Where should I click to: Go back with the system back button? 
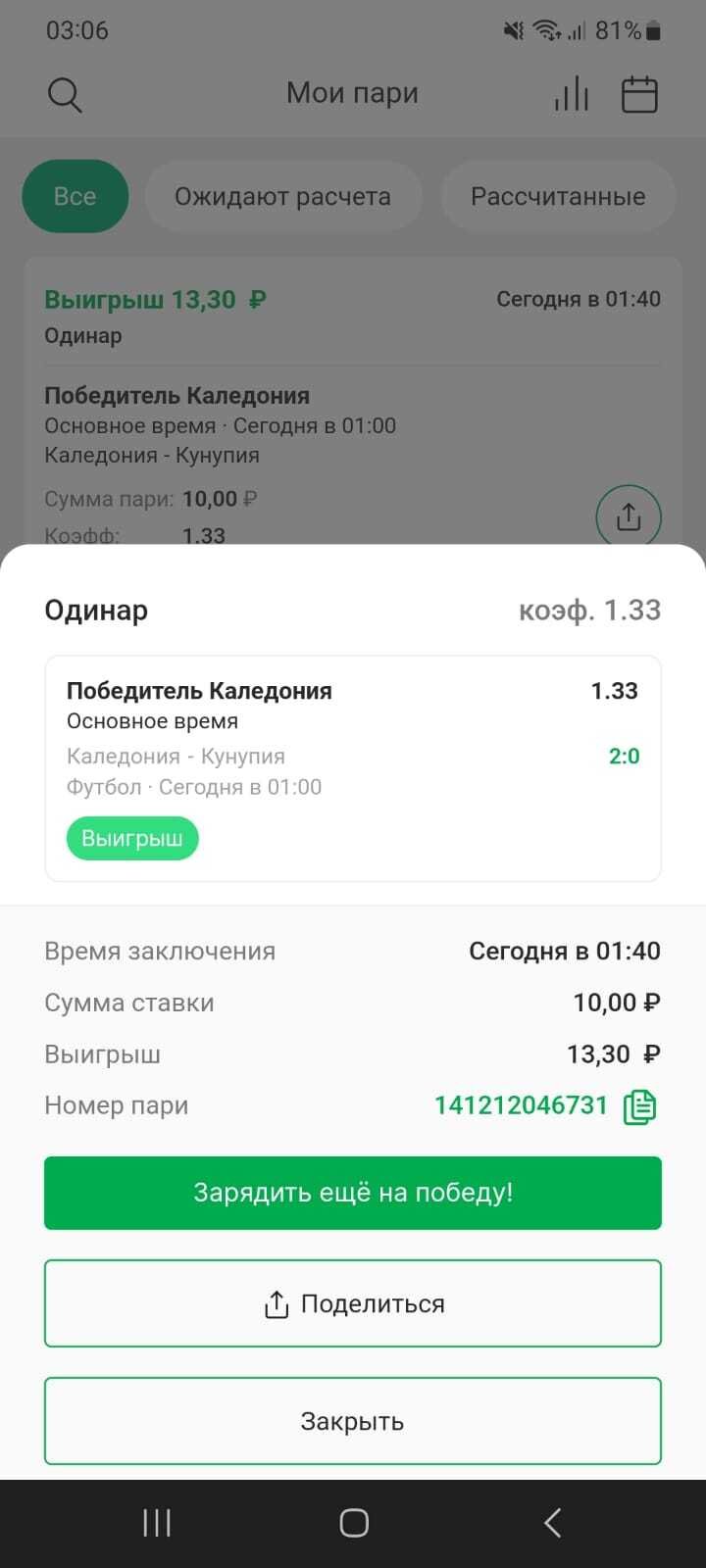click(x=552, y=1523)
